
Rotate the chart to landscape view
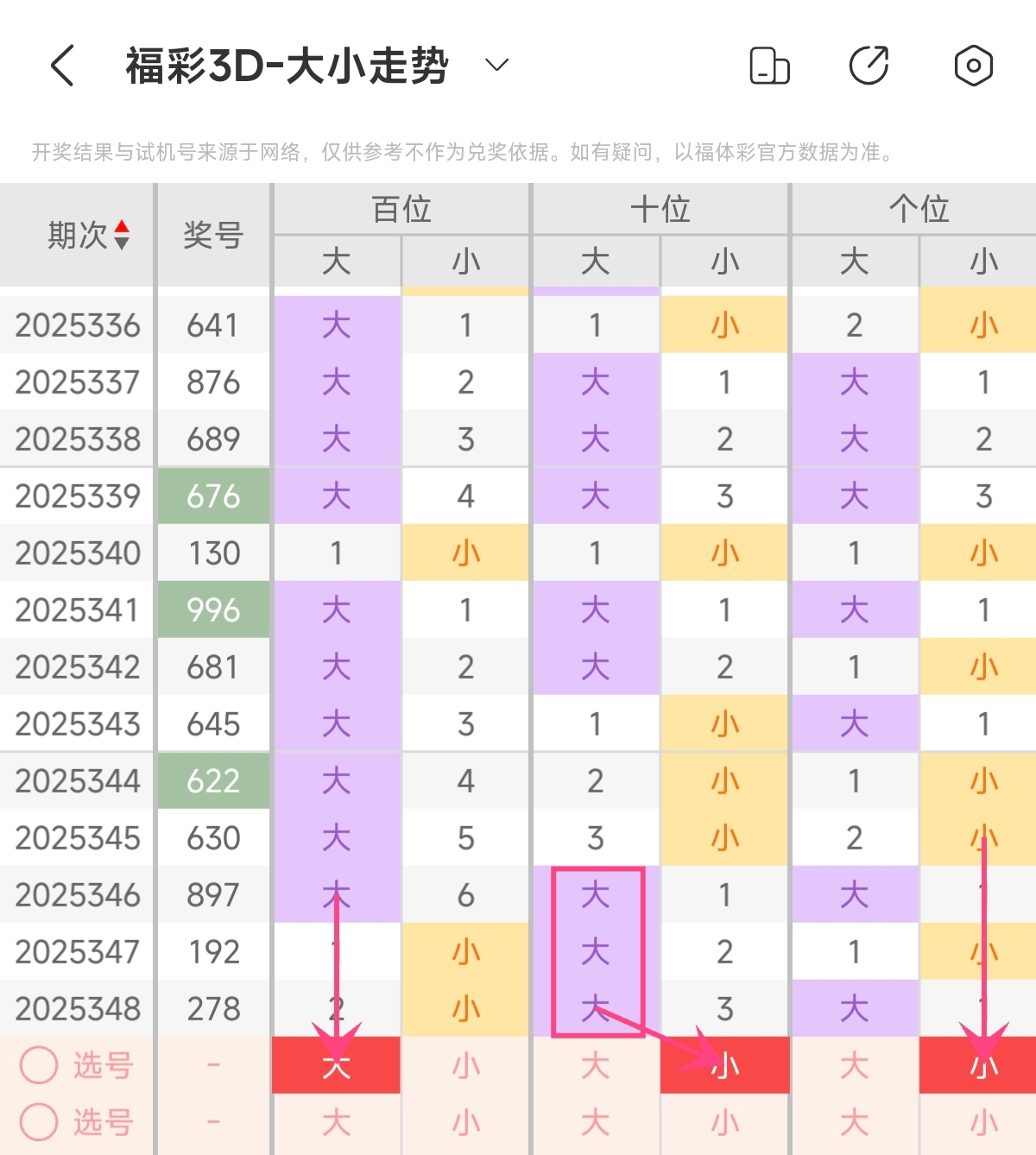tap(769, 66)
